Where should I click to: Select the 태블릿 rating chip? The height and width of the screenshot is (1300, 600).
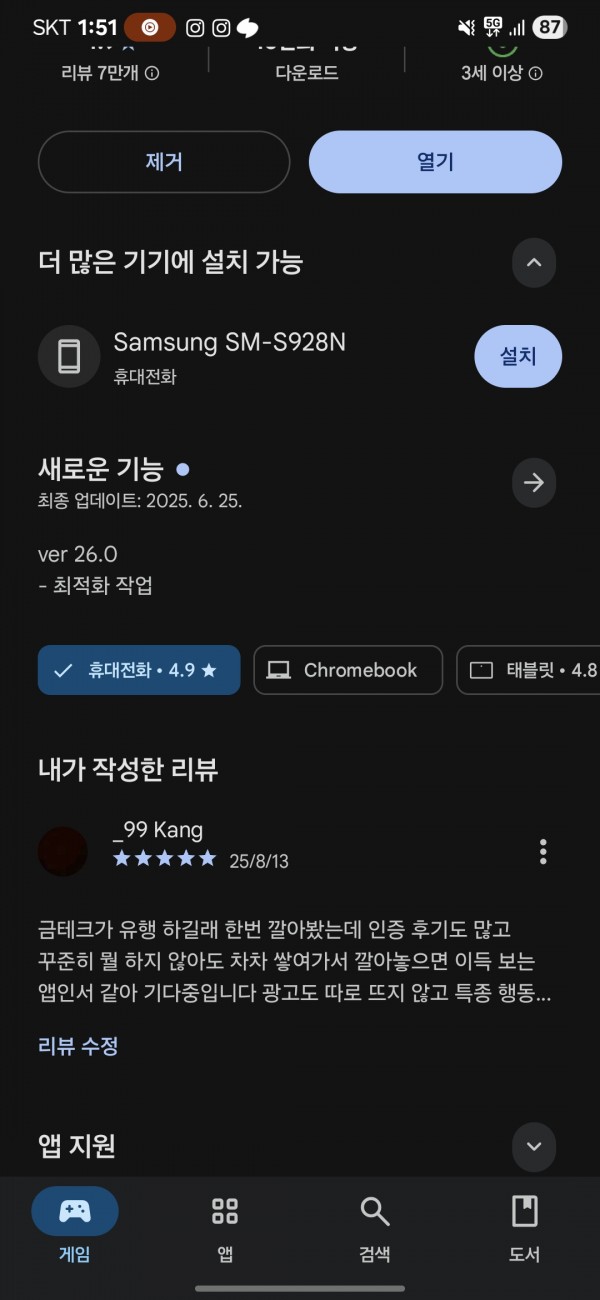529,670
